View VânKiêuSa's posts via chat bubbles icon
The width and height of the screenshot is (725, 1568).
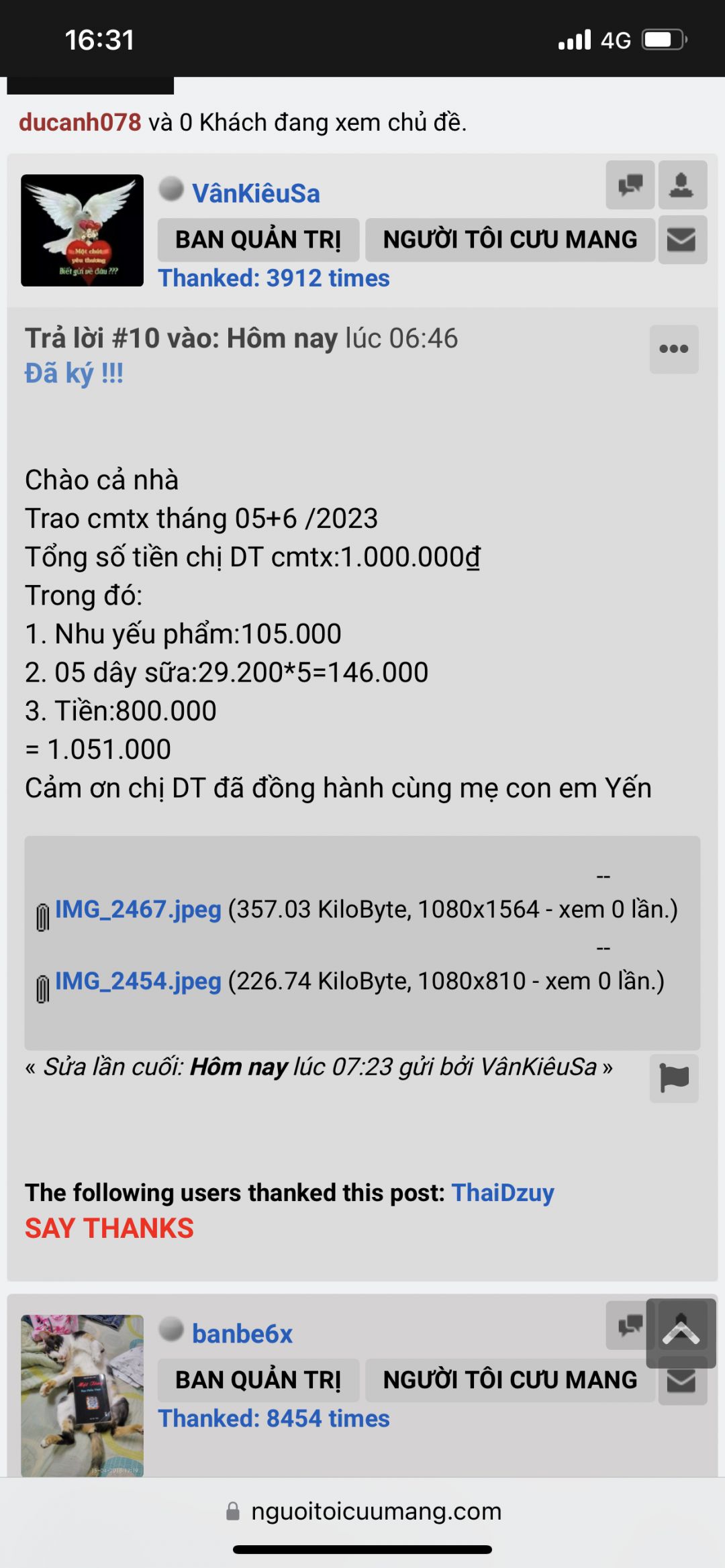630,185
